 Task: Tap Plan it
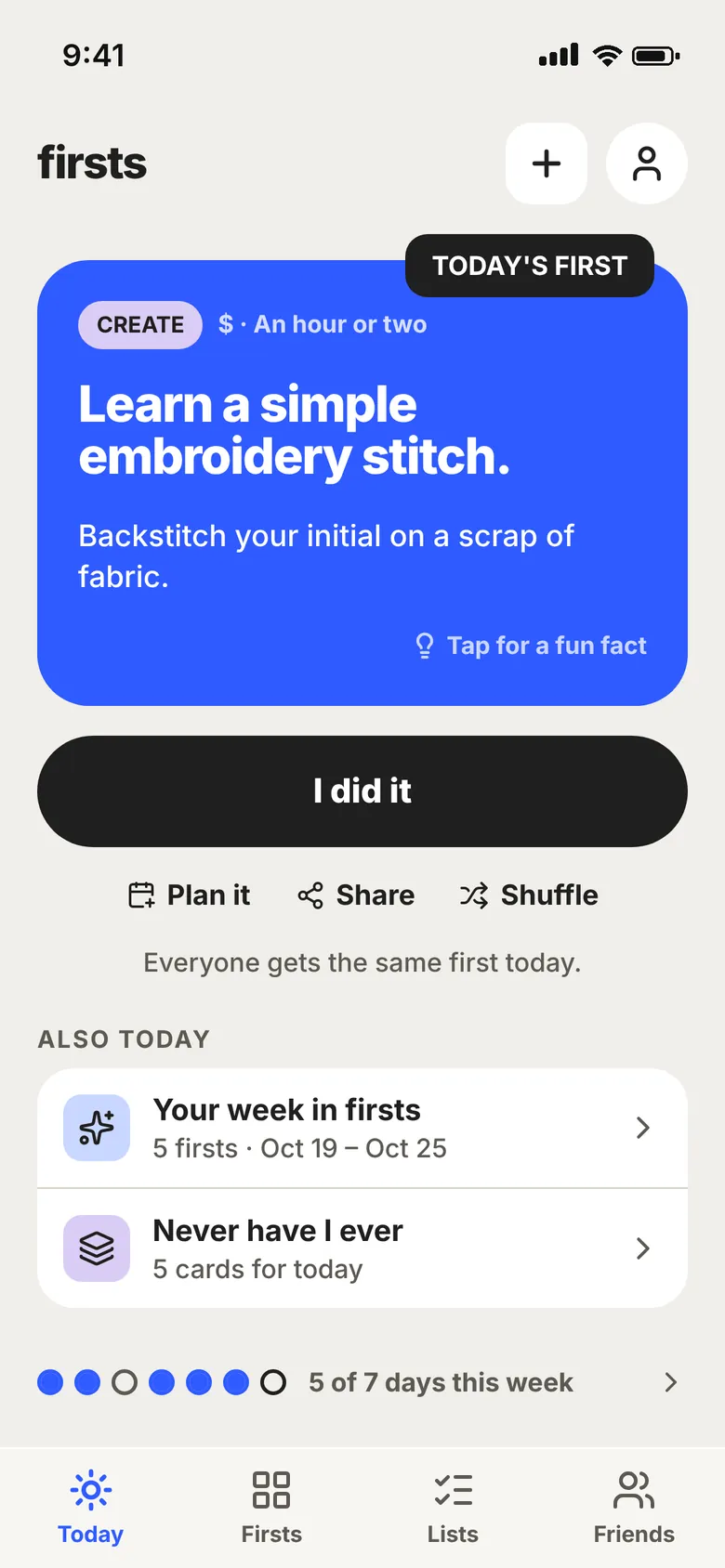coord(189,895)
